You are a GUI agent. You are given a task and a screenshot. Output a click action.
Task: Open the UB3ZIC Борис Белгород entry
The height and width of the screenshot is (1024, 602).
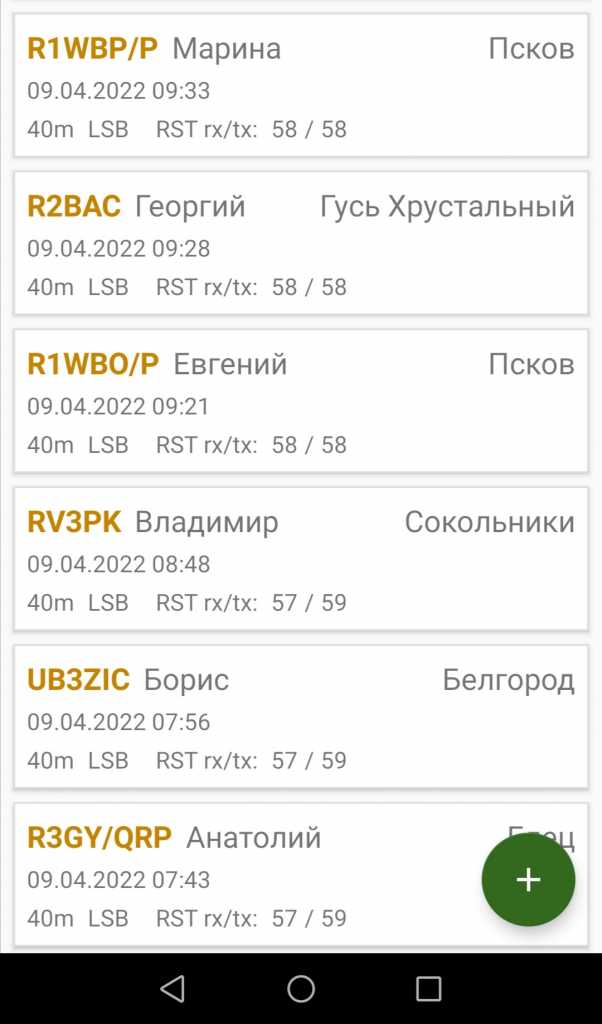(x=301, y=717)
